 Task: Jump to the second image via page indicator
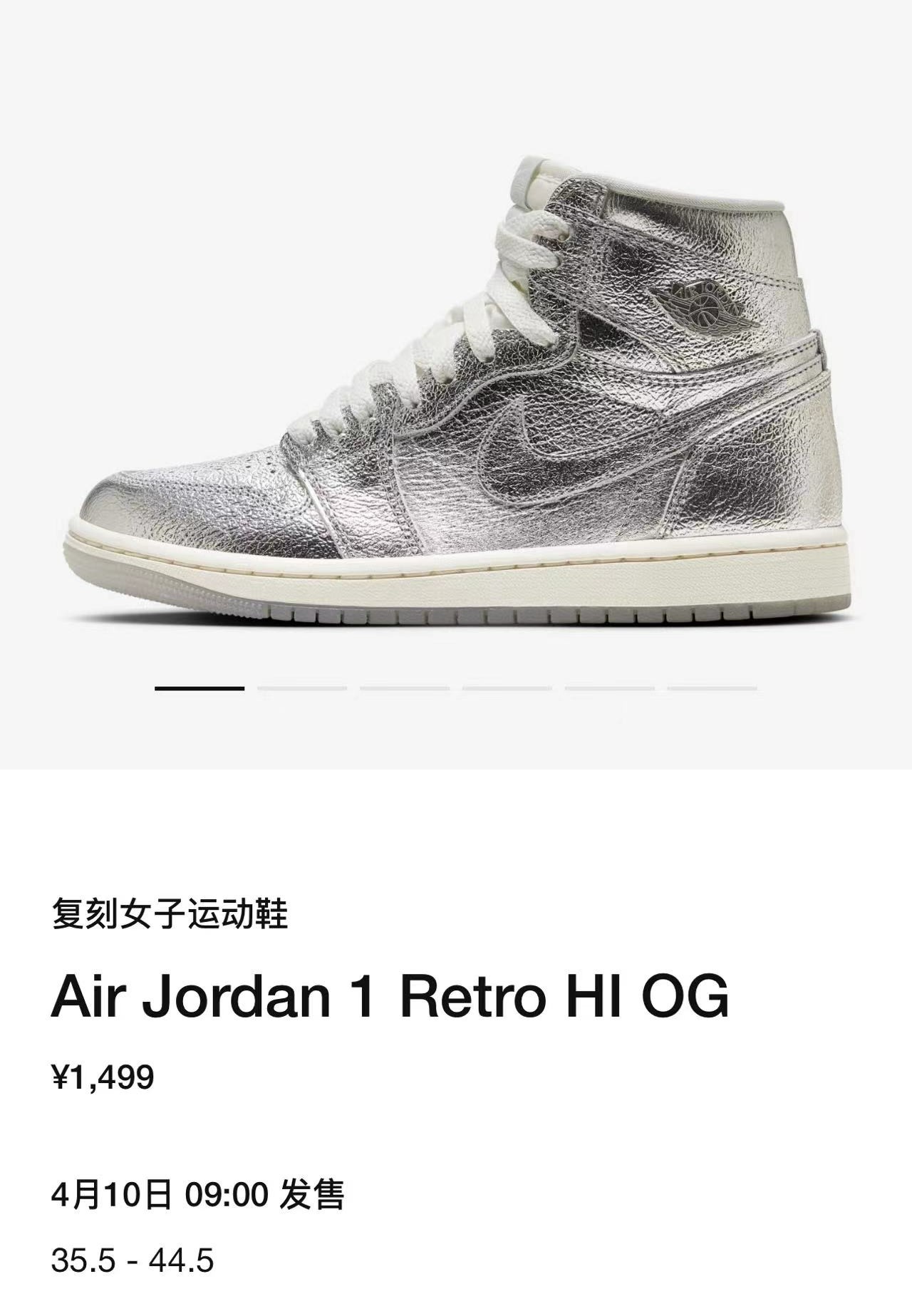point(301,688)
